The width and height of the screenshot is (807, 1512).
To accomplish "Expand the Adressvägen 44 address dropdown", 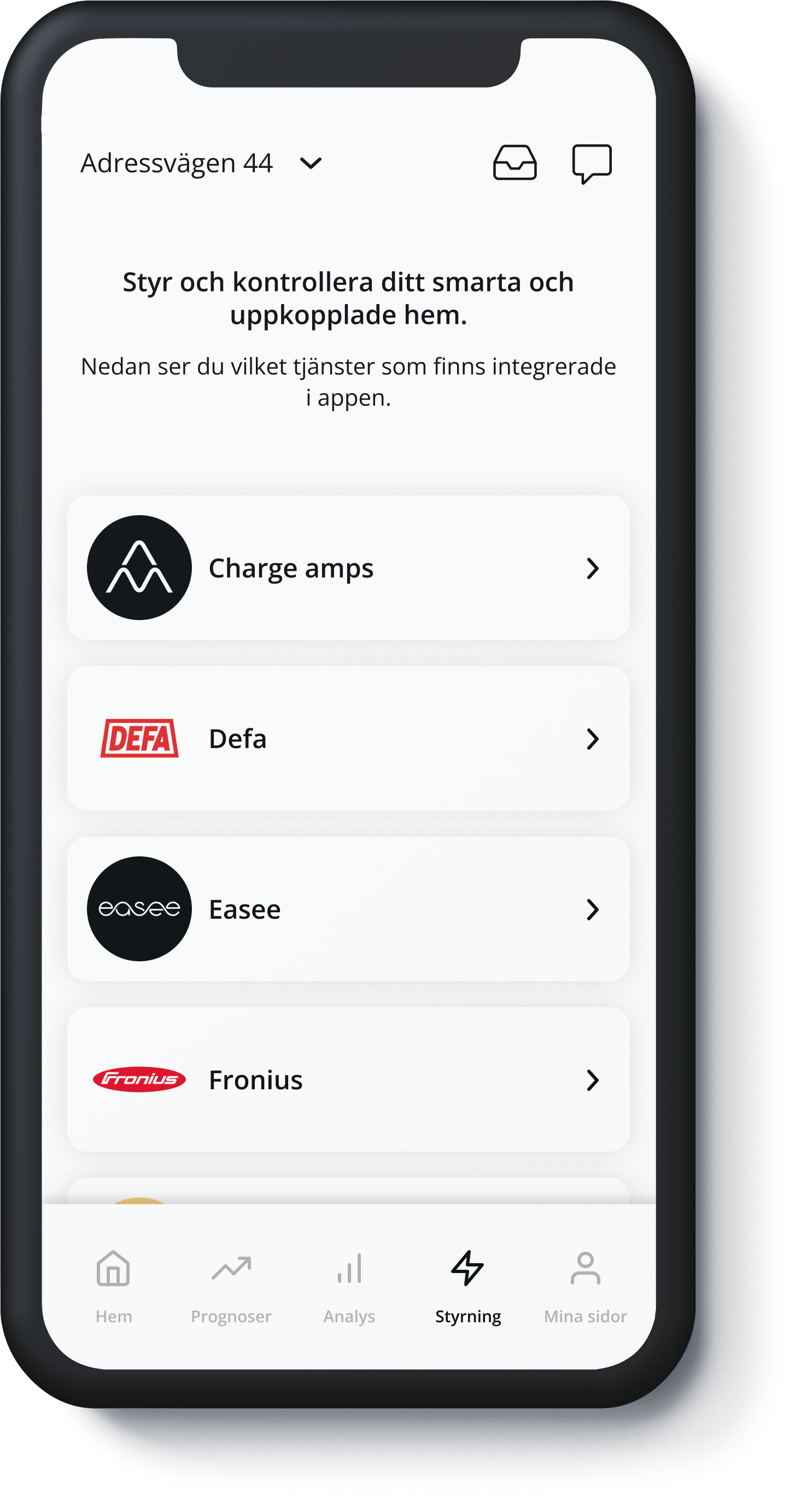I will tap(311, 163).
